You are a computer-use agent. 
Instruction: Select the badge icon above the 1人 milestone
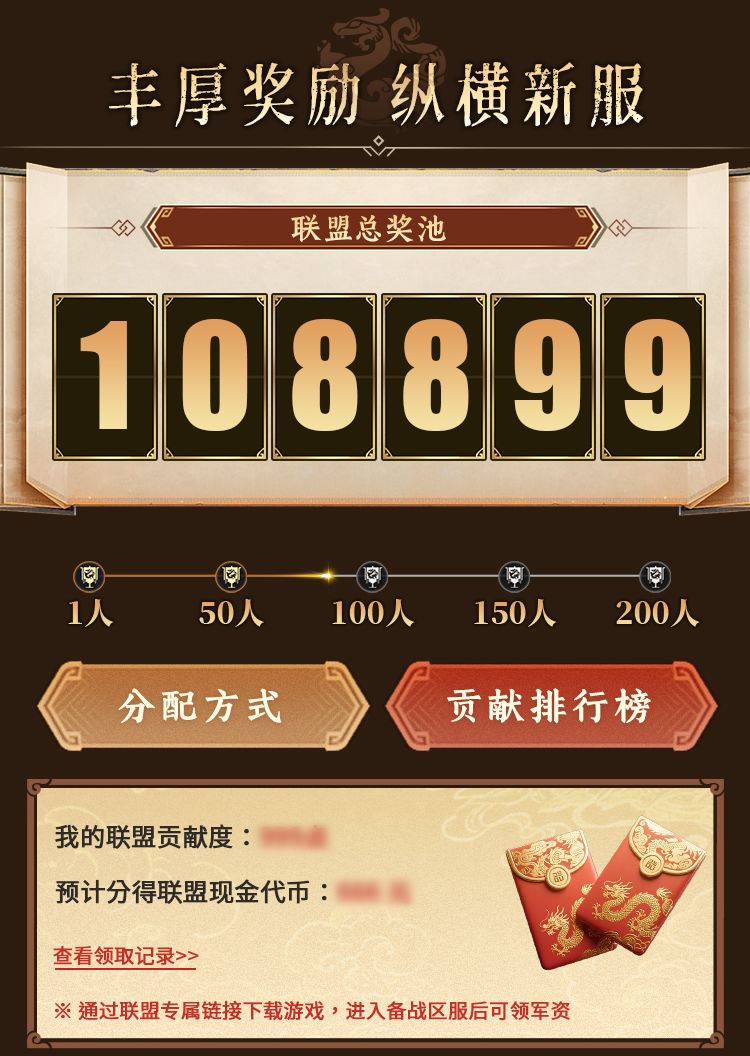88,574
